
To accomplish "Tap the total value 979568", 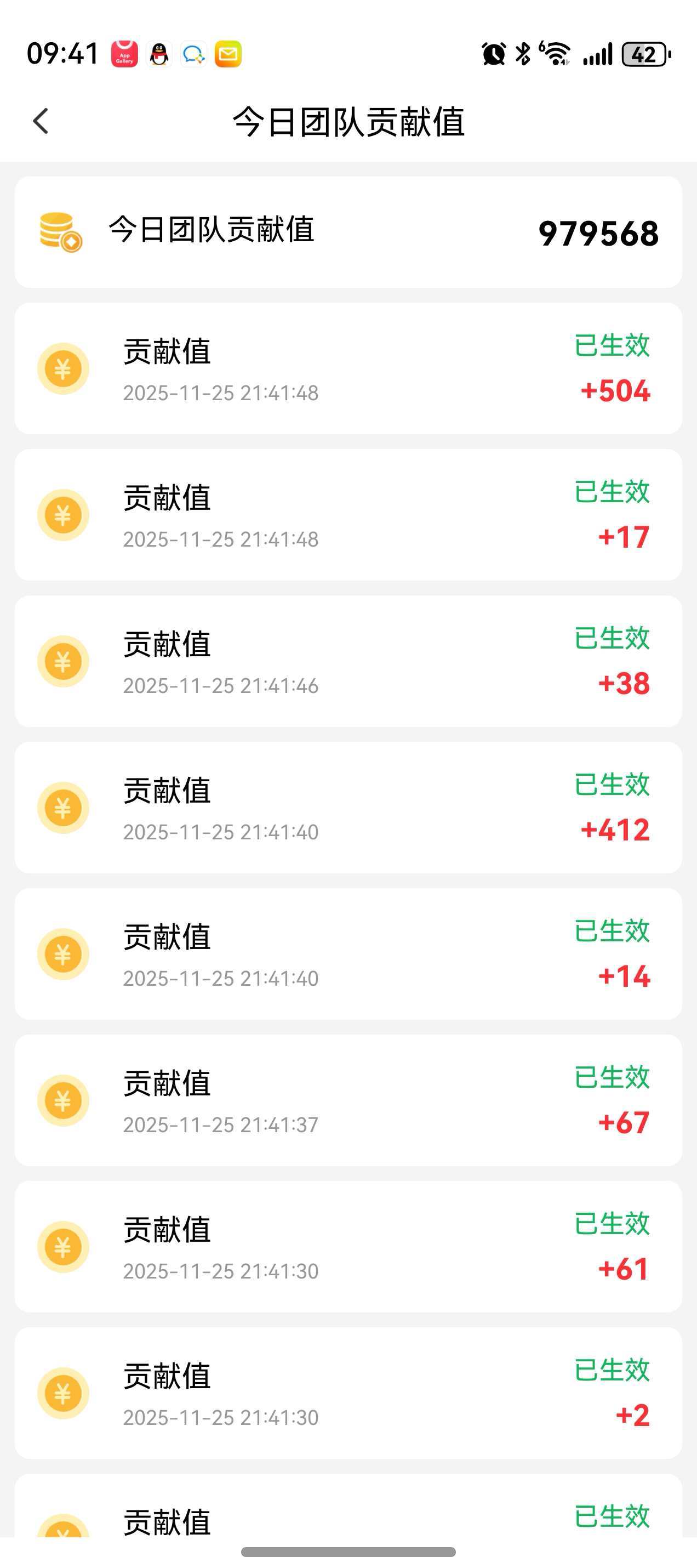I will click(598, 233).
